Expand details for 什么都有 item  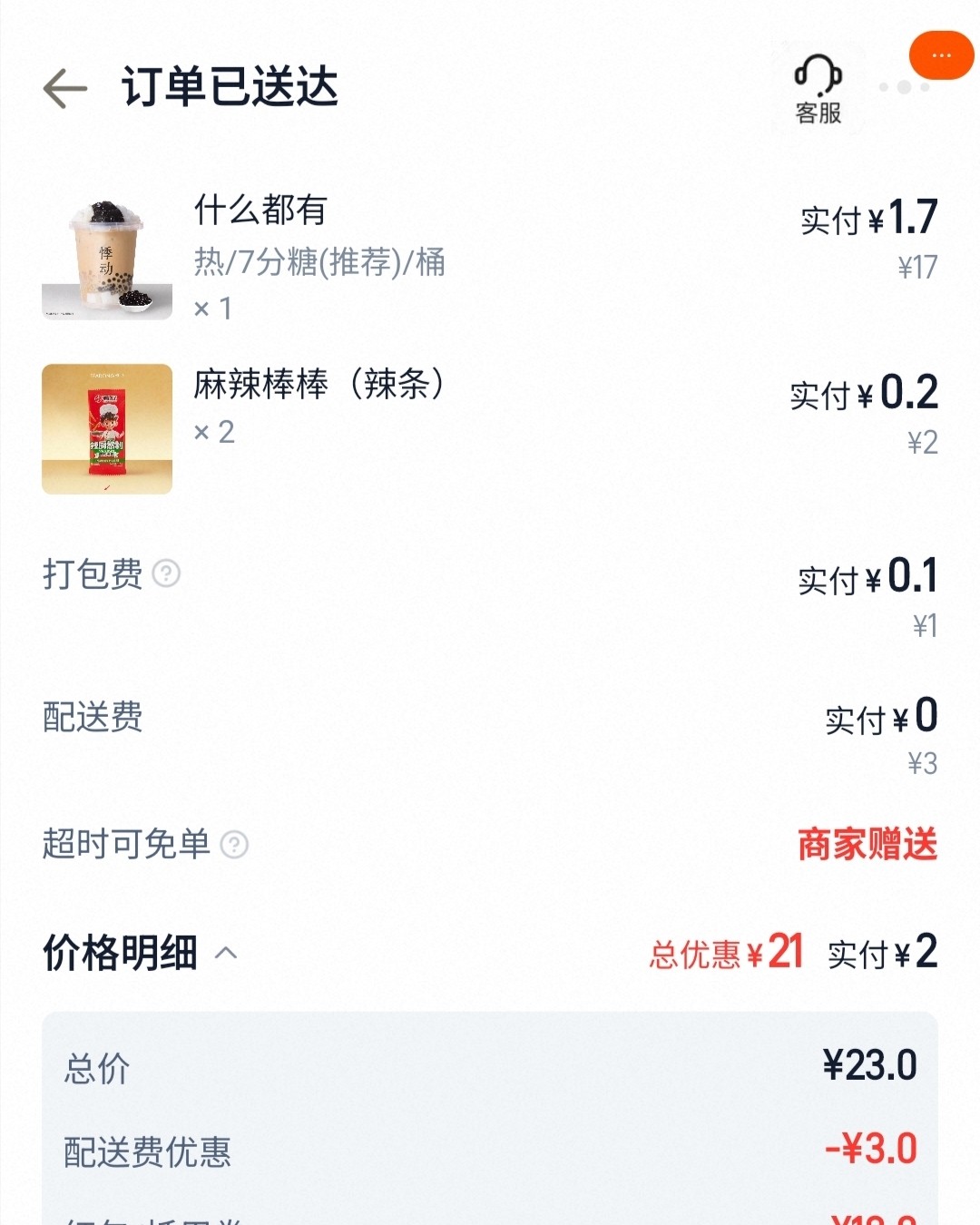pyautogui.click(x=259, y=211)
